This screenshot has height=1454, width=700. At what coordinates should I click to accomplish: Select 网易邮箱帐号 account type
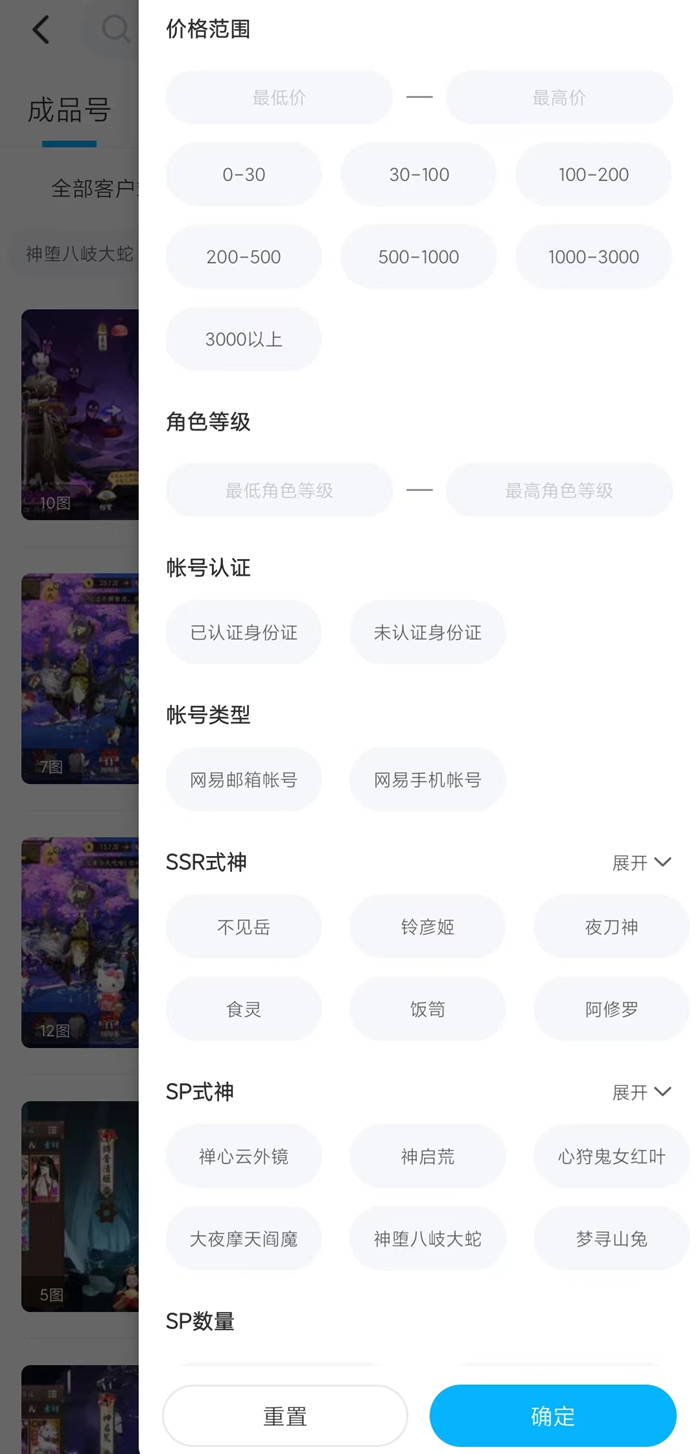pos(243,779)
